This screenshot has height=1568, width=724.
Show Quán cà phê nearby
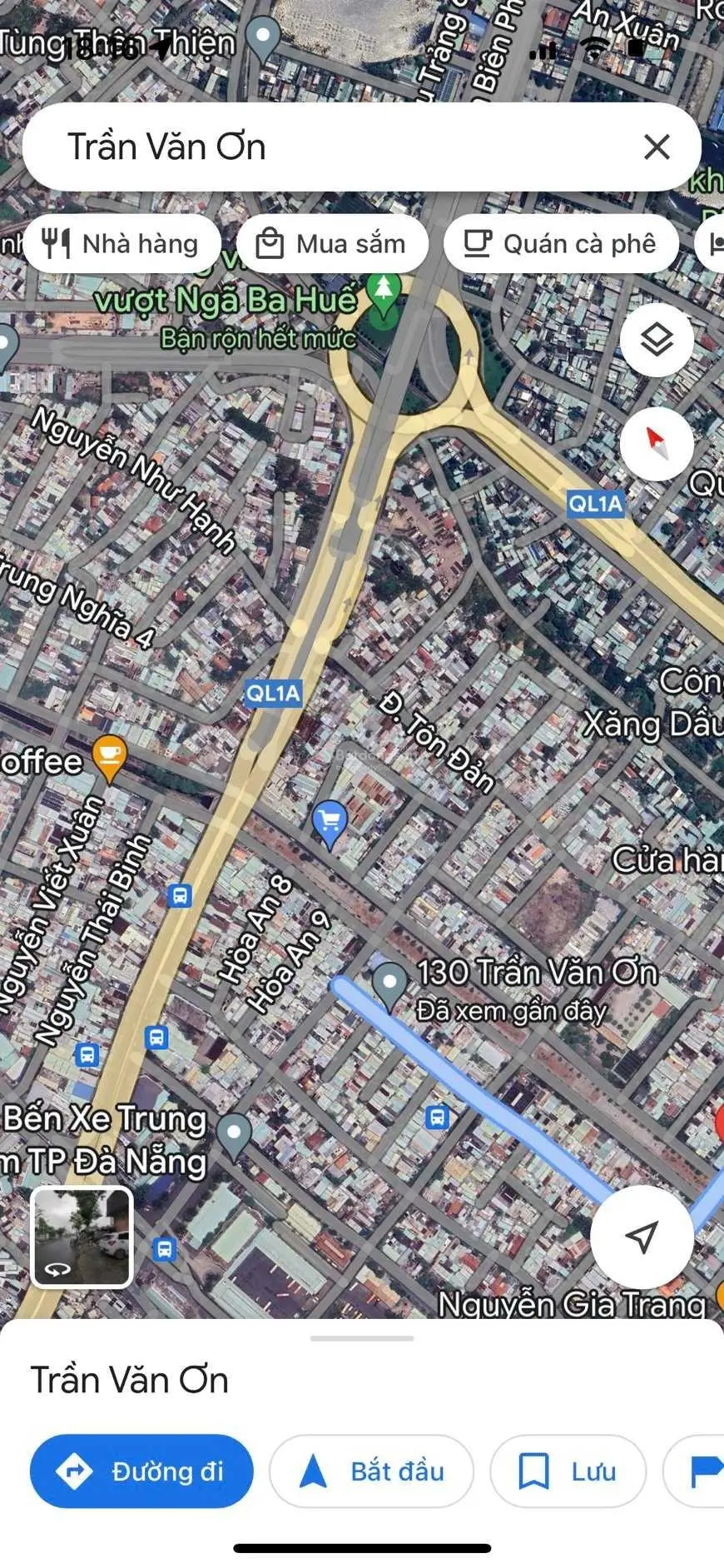coord(561,244)
